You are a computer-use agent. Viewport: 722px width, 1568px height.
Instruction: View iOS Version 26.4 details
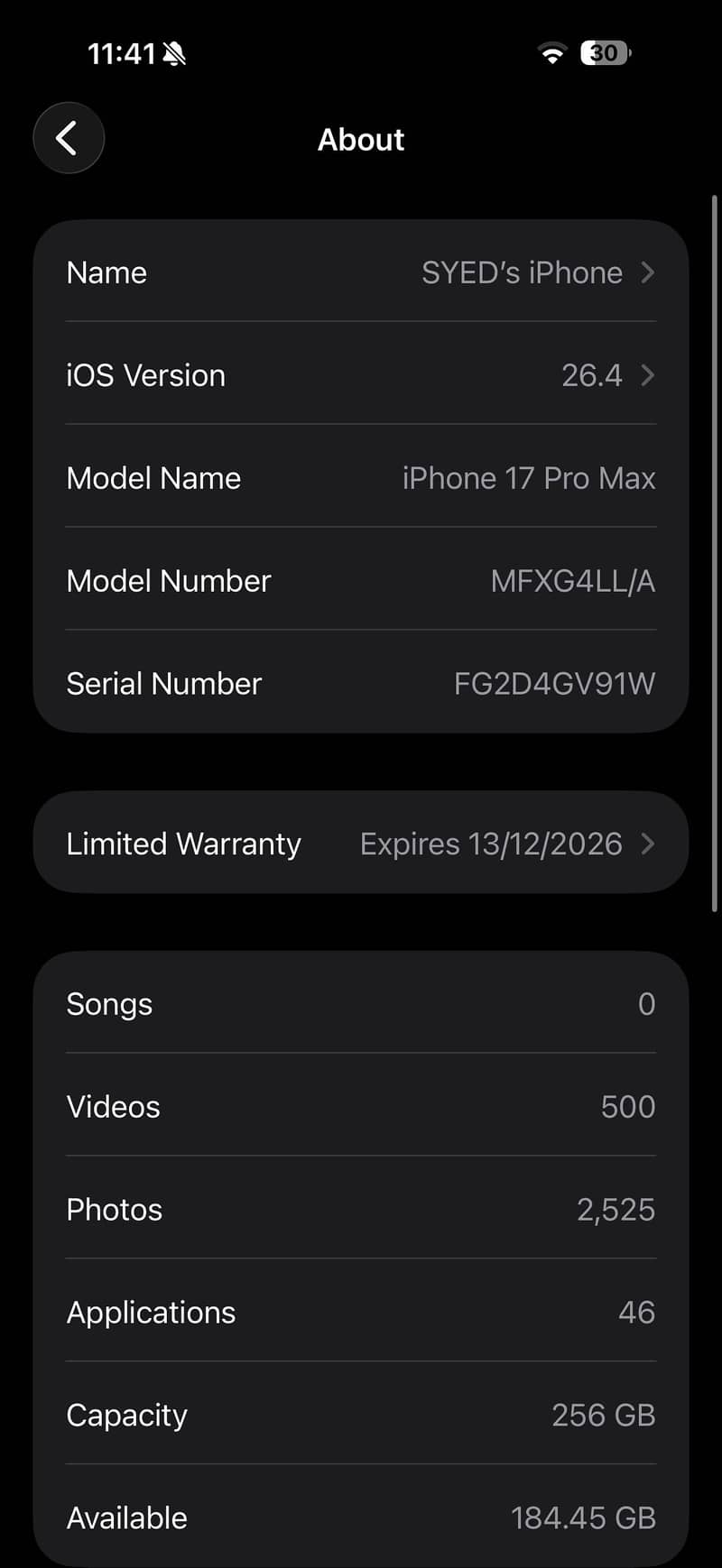361,375
